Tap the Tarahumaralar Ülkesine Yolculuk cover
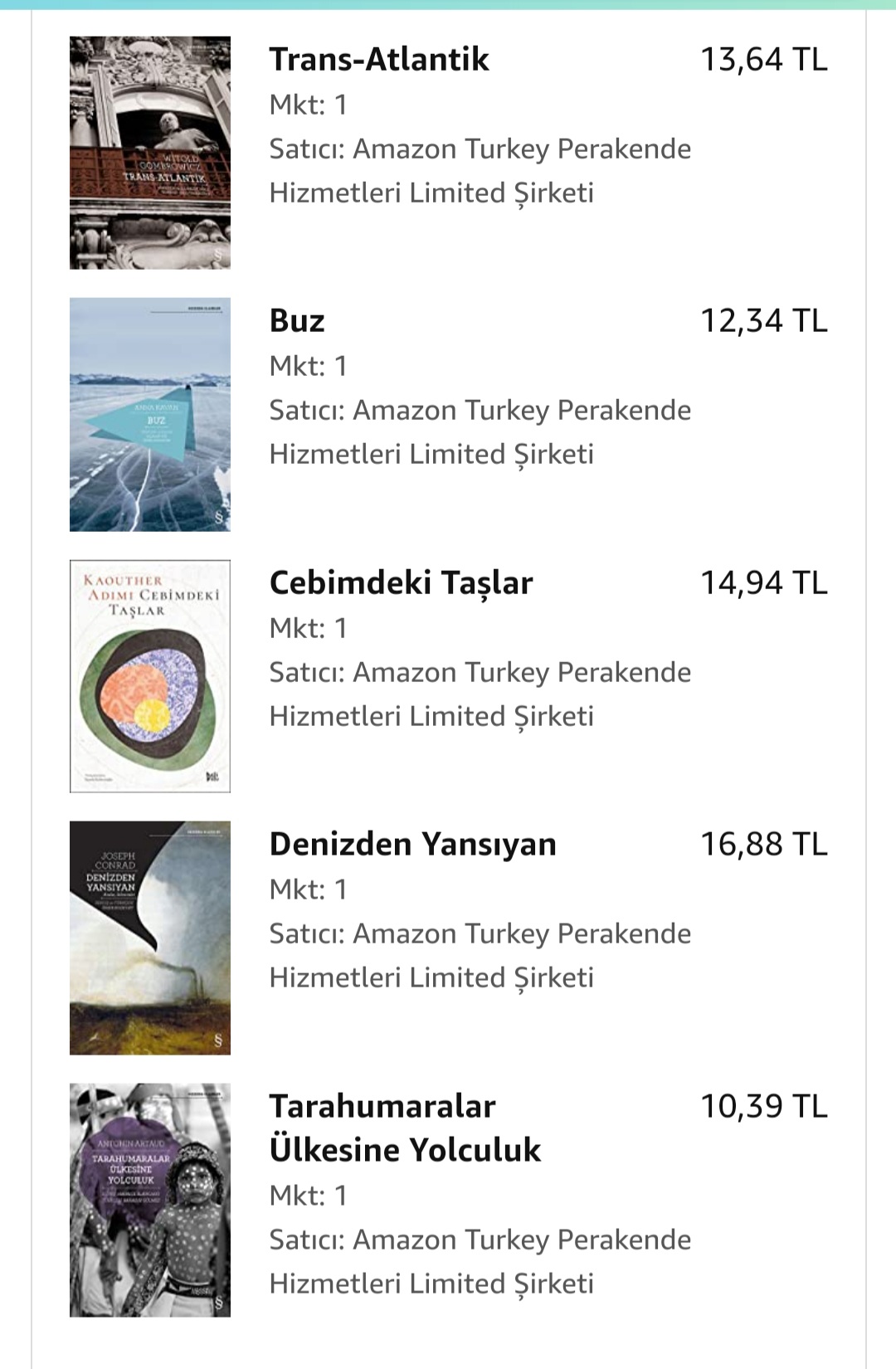The width and height of the screenshot is (896, 1369). coord(150,1200)
